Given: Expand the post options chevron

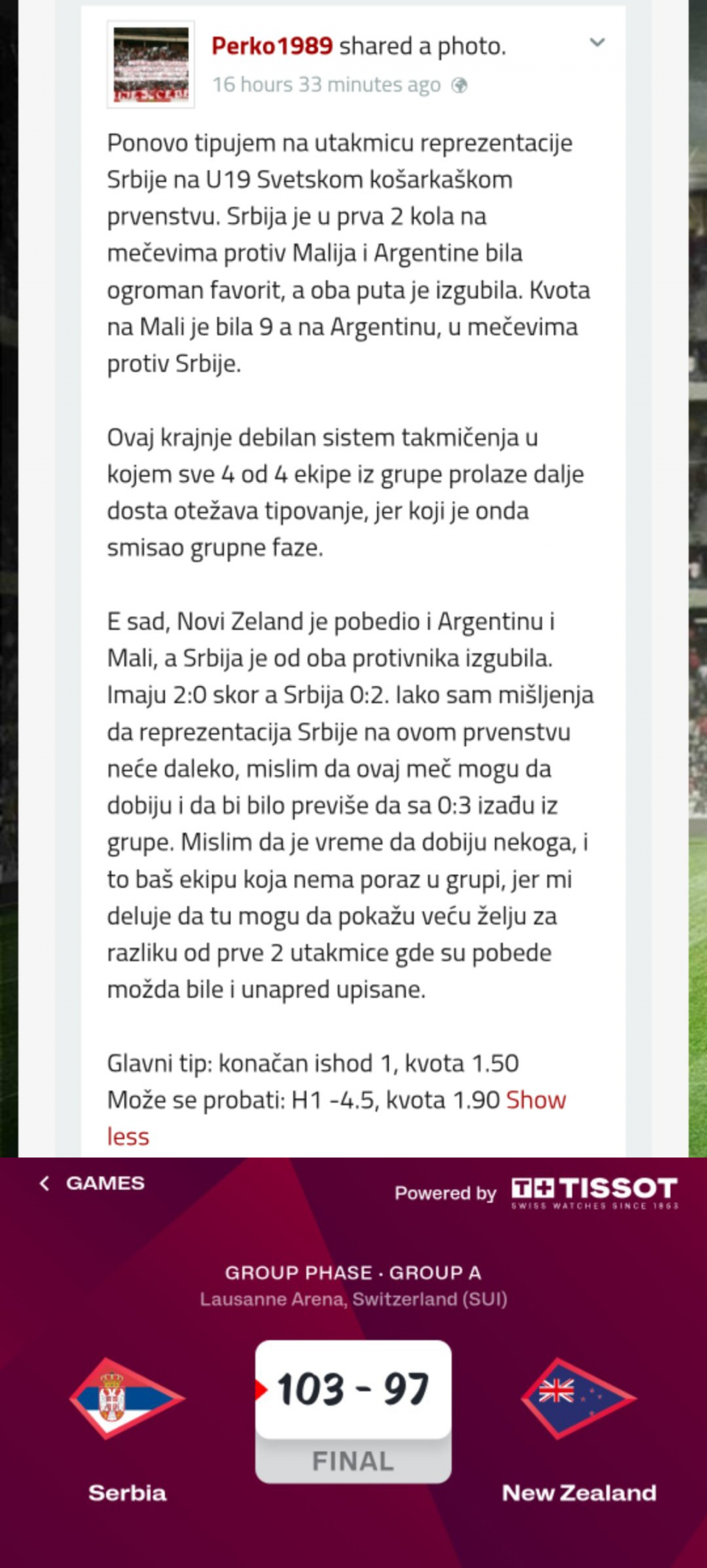Looking at the screenshot, I should 597,43.
